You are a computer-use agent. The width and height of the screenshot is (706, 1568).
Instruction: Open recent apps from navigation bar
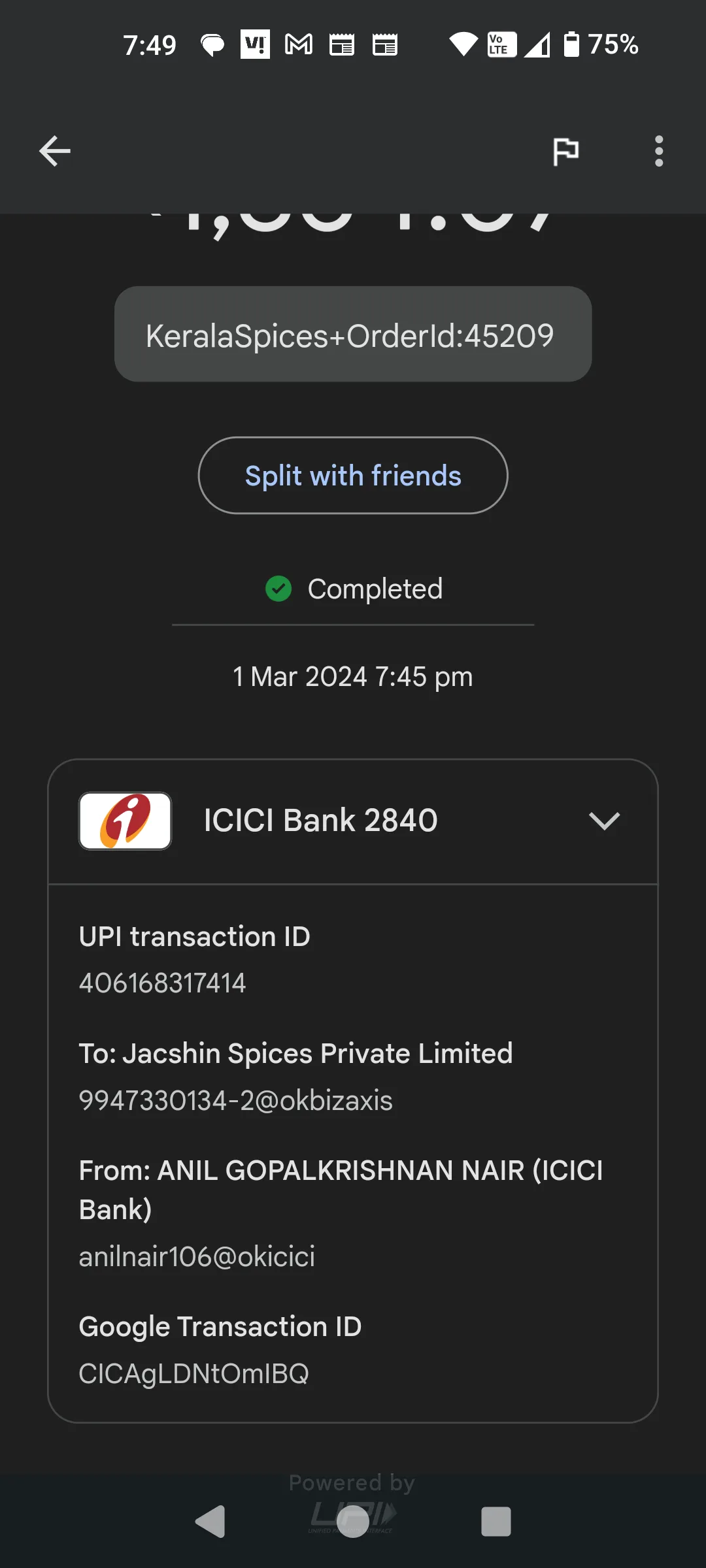(x=496, y=1522)
